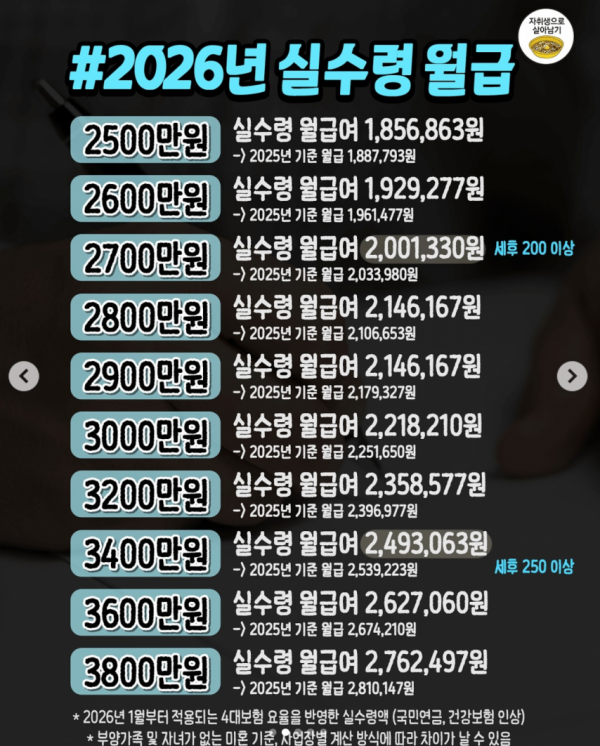
Task: Go back to the previous carousel image
Action: pos(24,376)
